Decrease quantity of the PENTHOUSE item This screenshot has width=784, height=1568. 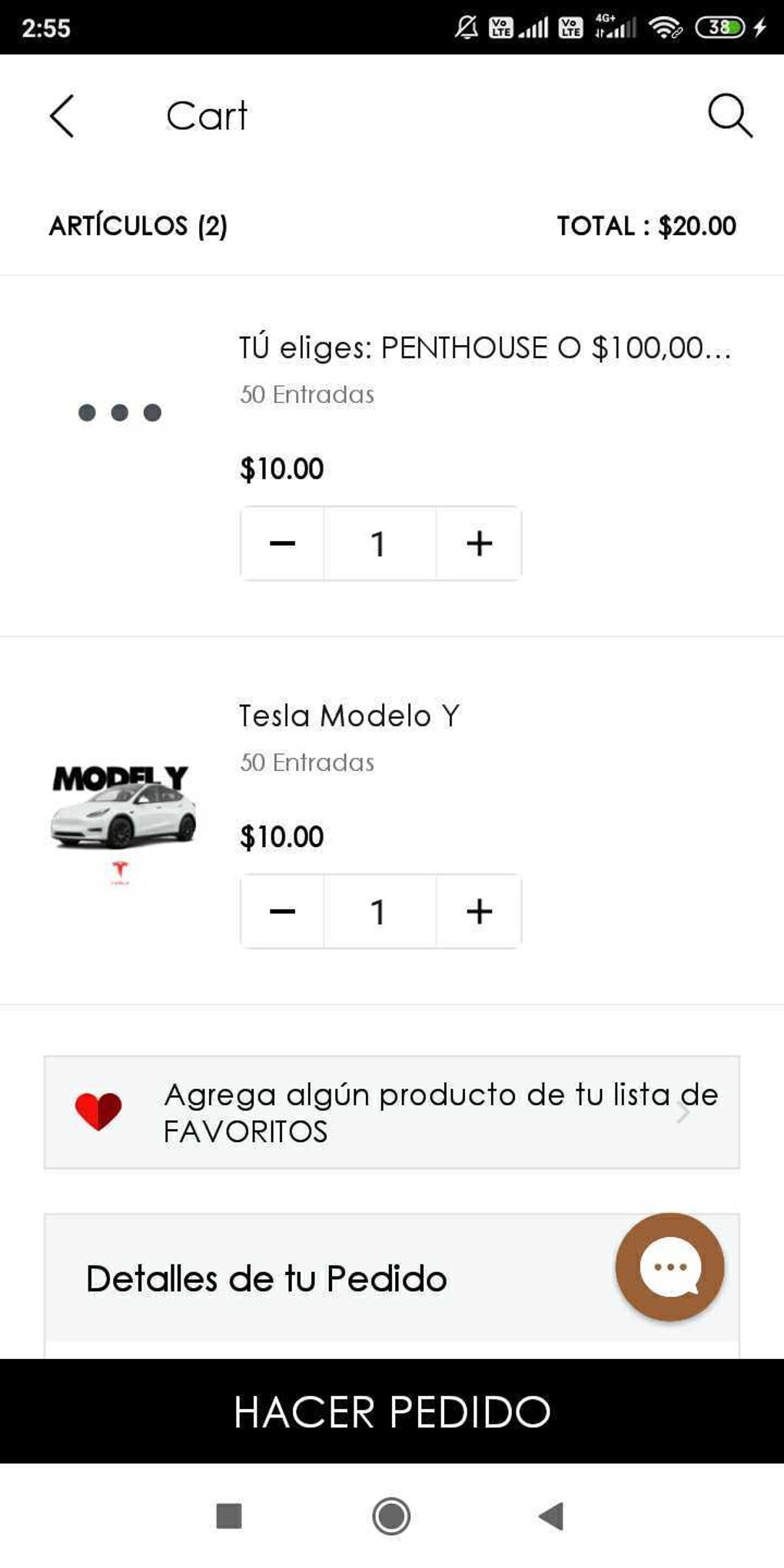tap(282, 543)
